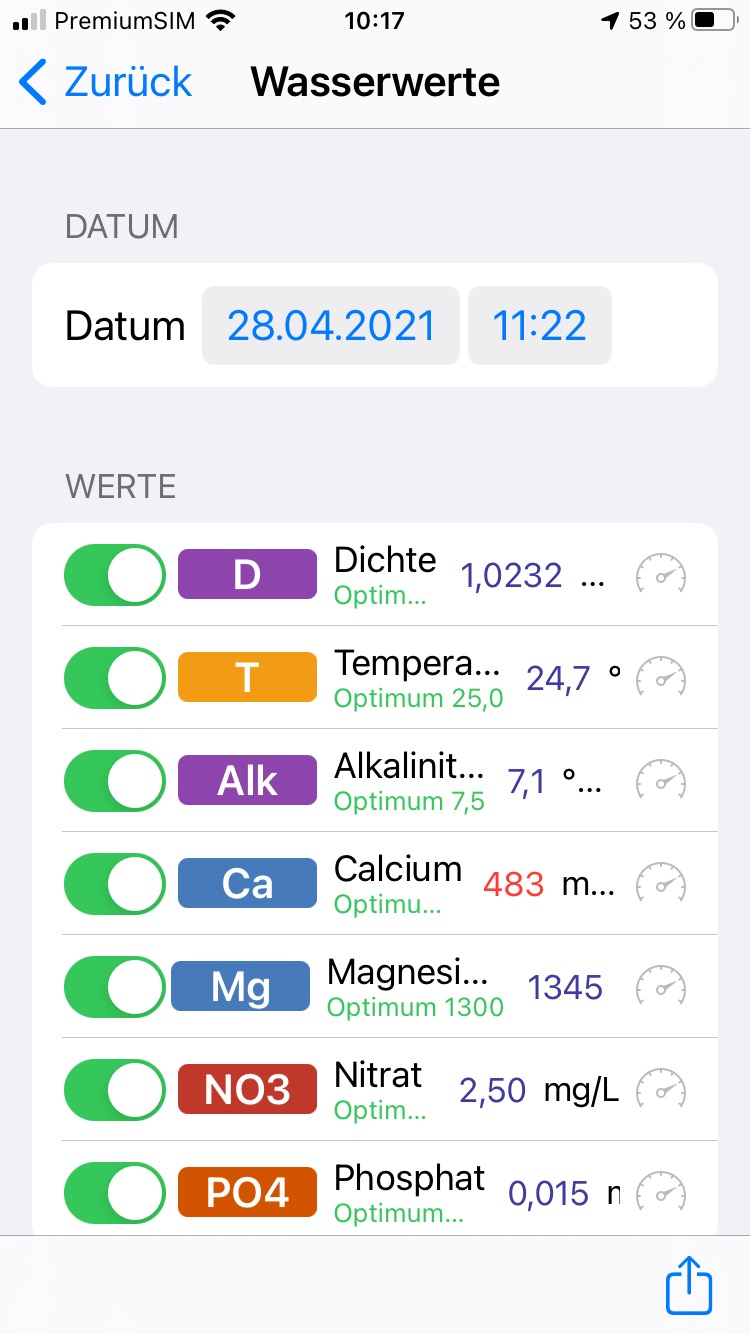
Task: Open the gauge icon for Nitrat
Action: click(x=662, y=1090)
